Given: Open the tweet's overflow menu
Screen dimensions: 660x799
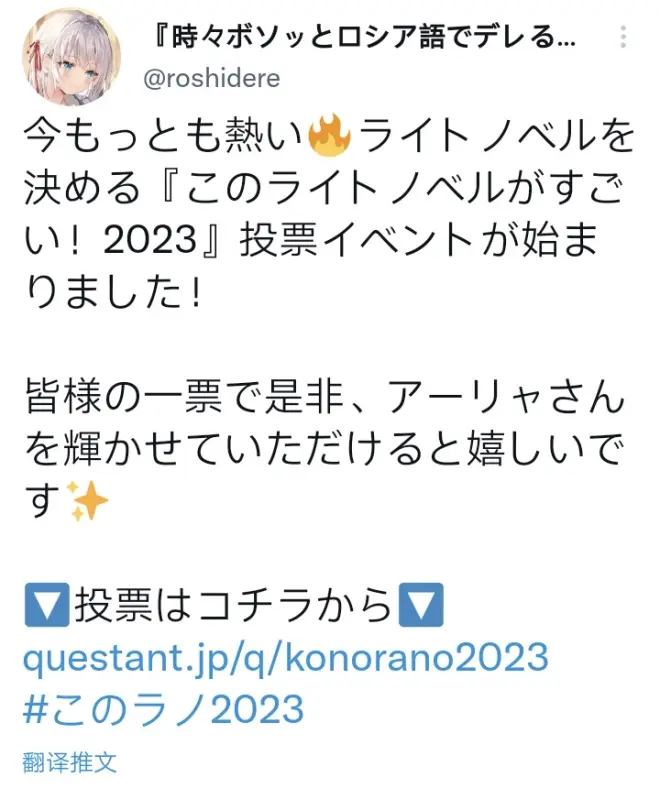Looking at the screenshot, I should point(623,40).
